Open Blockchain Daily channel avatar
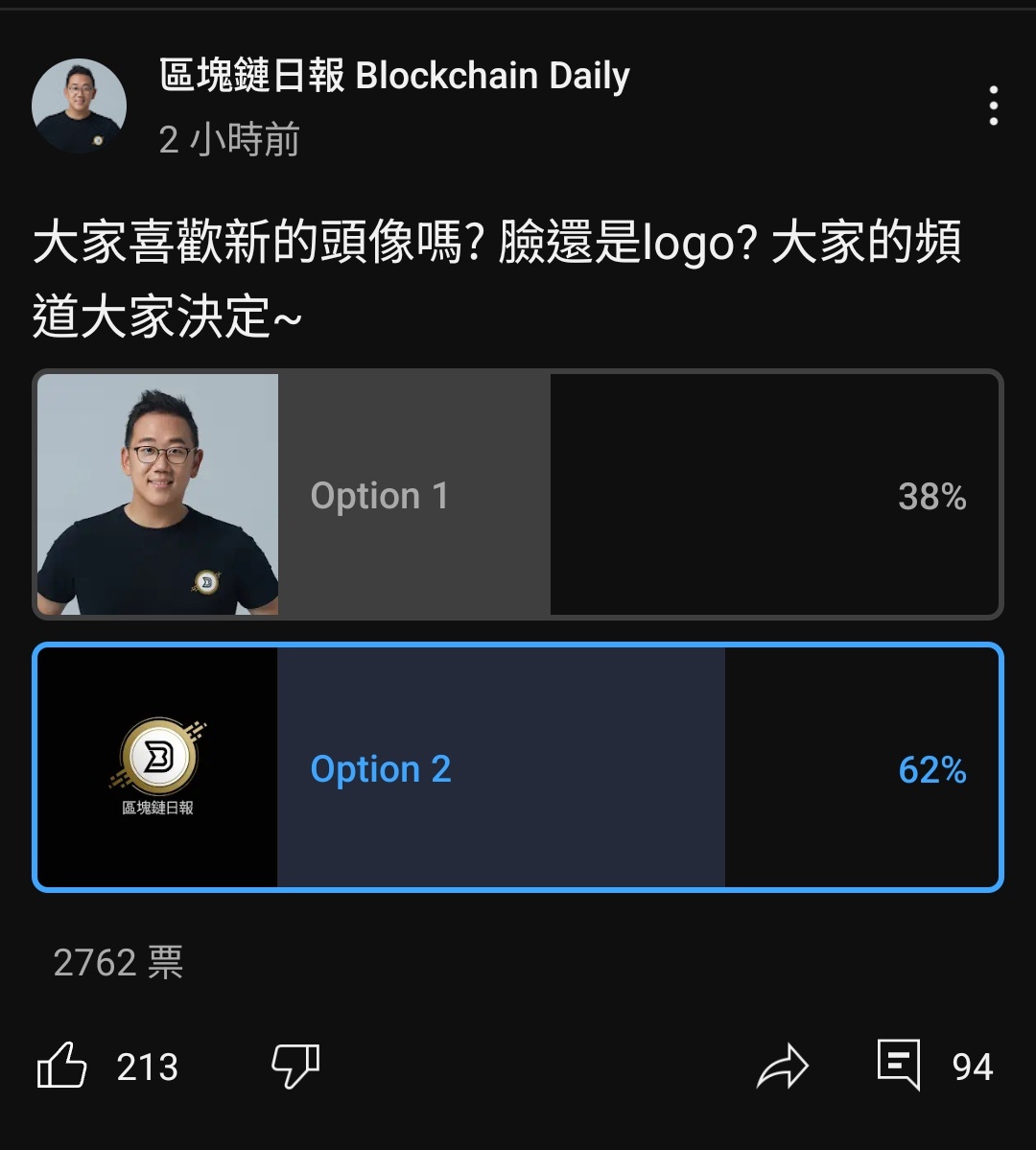Viewport: 1036px width, 1150px height. 79,106
